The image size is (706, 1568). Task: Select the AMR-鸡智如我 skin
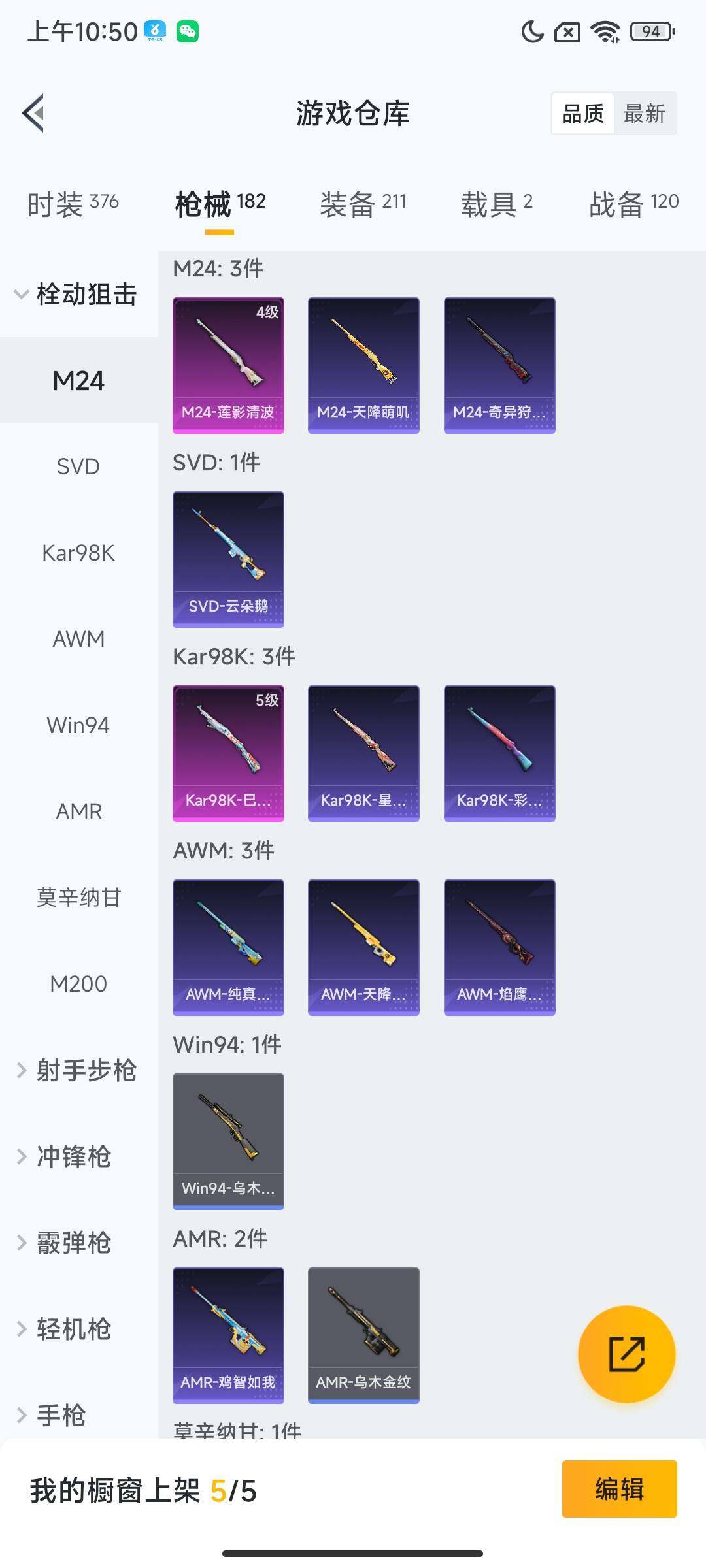228,1335
